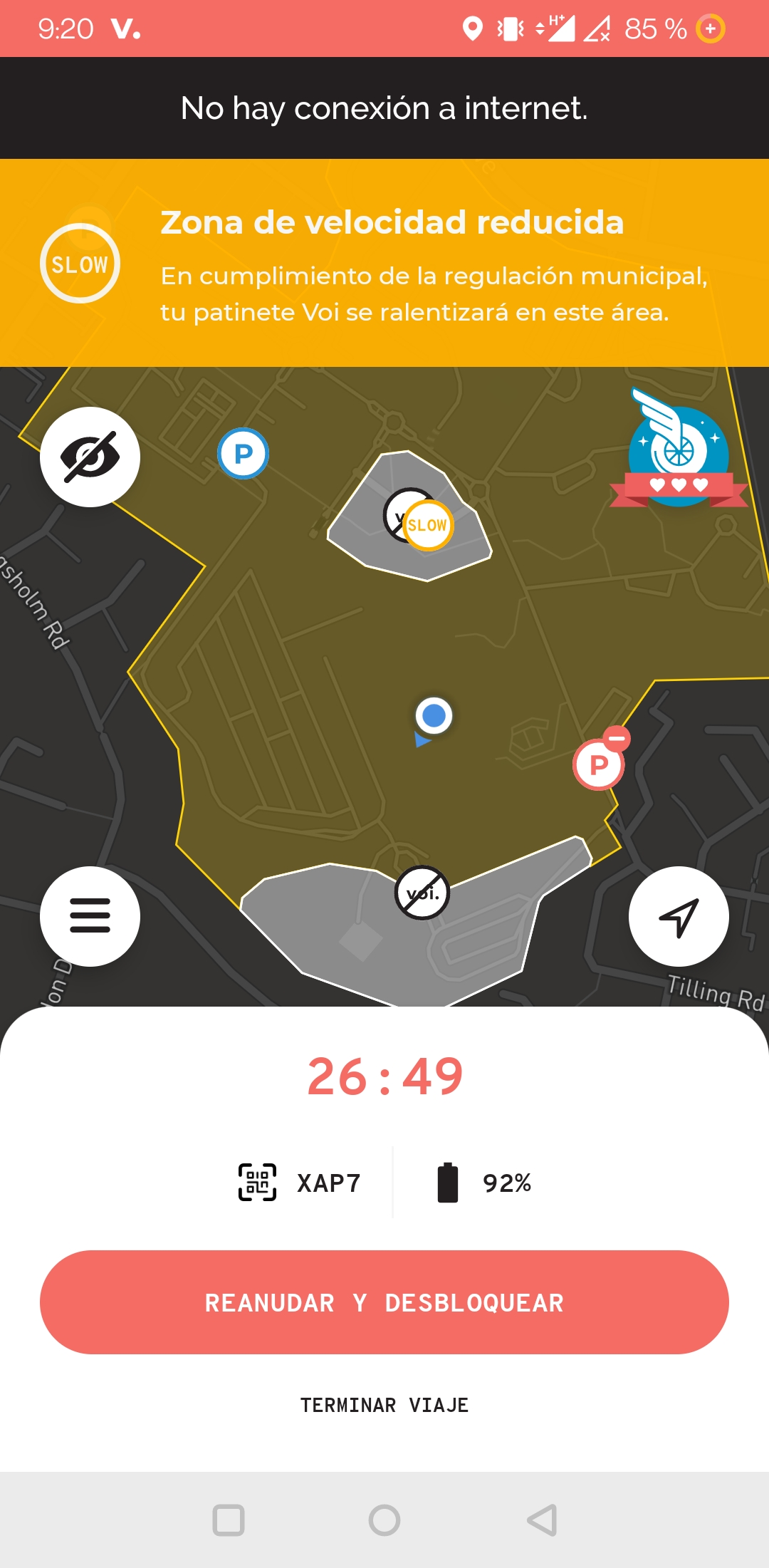Center map on my location

click(x=679, y=916)
